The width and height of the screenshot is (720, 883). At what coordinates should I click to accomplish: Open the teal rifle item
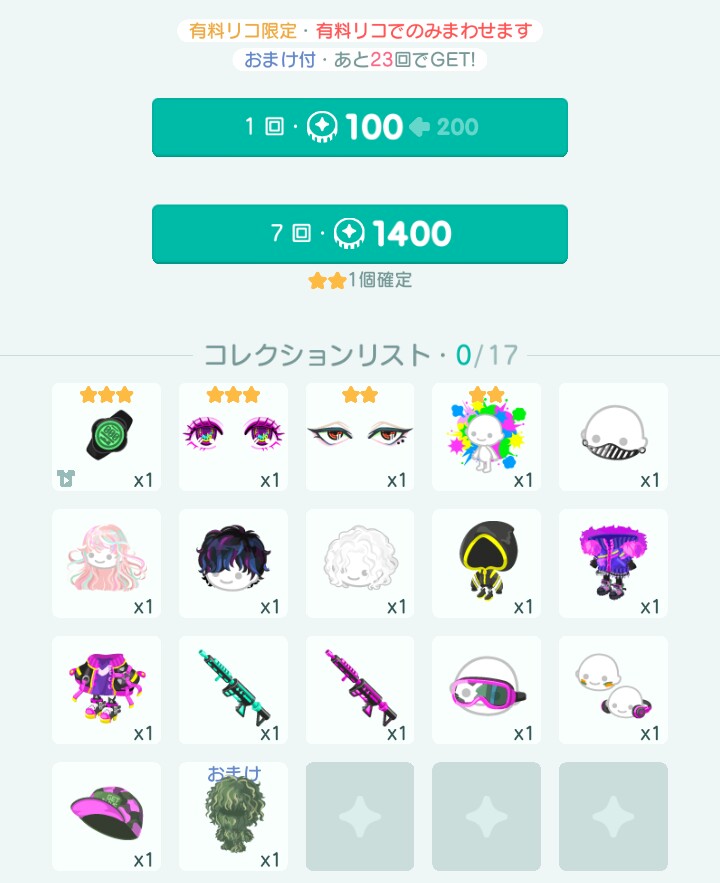233,690
